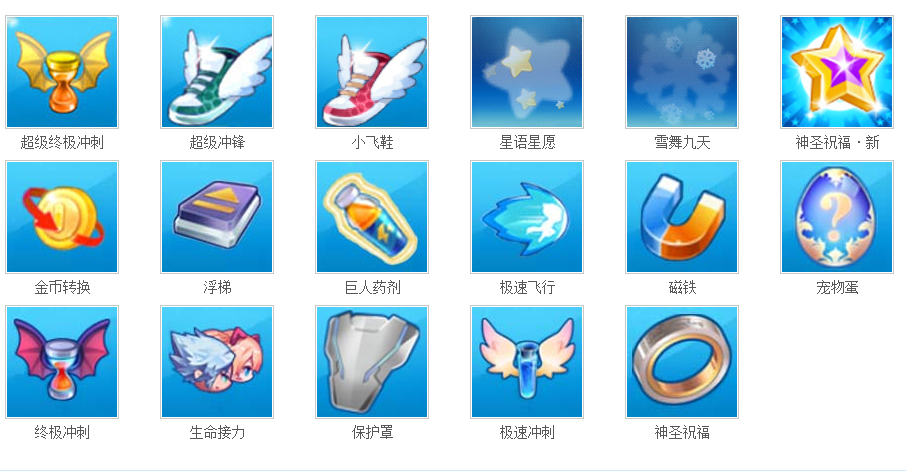This screenshot has width=906, height=471.
Task: Select the 超级冲锋 winged shoe
Action: coord(217,72)
